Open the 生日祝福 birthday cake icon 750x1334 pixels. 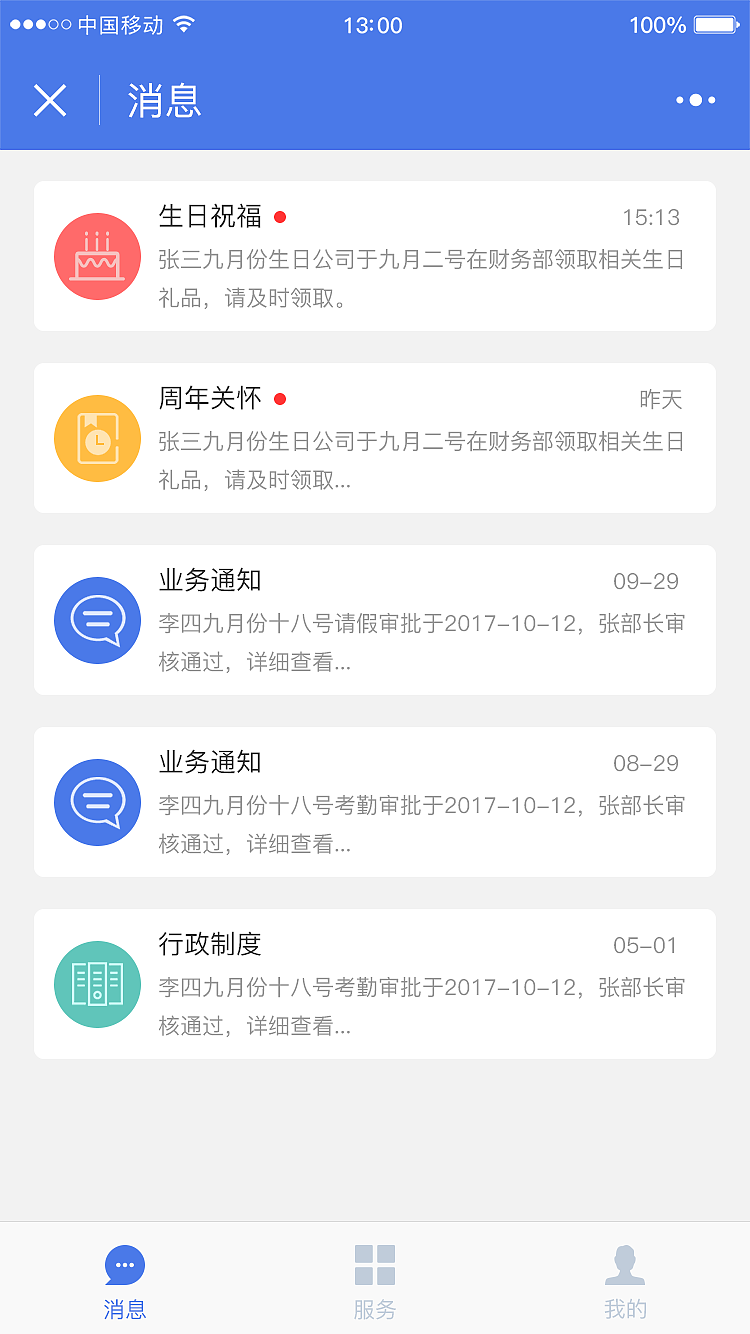(97, 256)
